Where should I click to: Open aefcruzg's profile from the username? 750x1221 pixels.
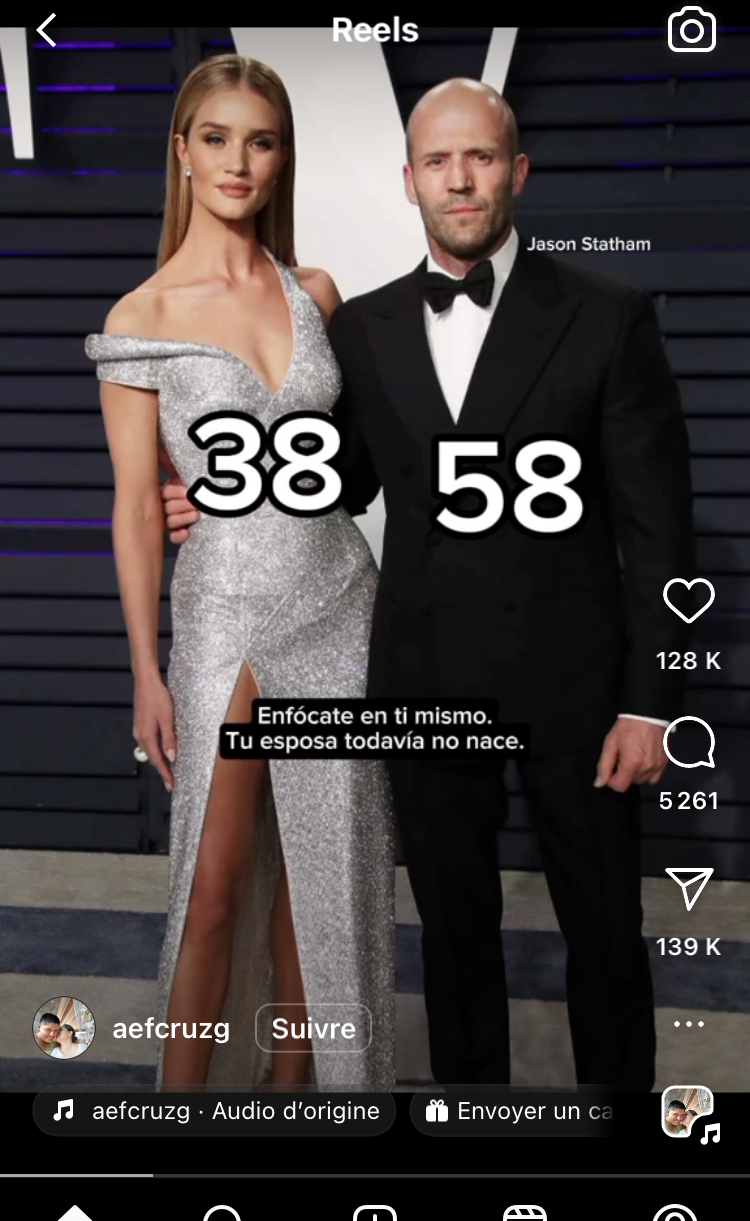coord(171,1029)
